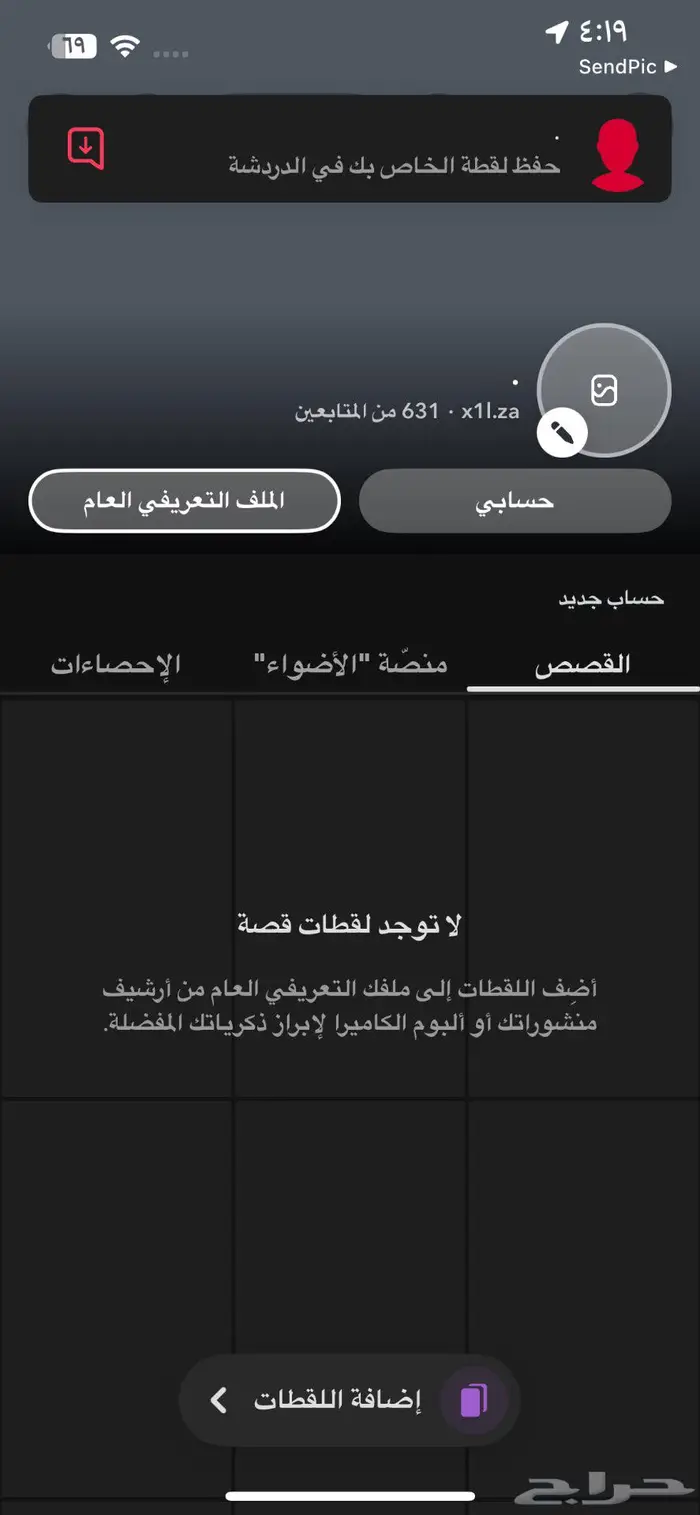Edit the profile picture with the pencil icon

[561, 434]
